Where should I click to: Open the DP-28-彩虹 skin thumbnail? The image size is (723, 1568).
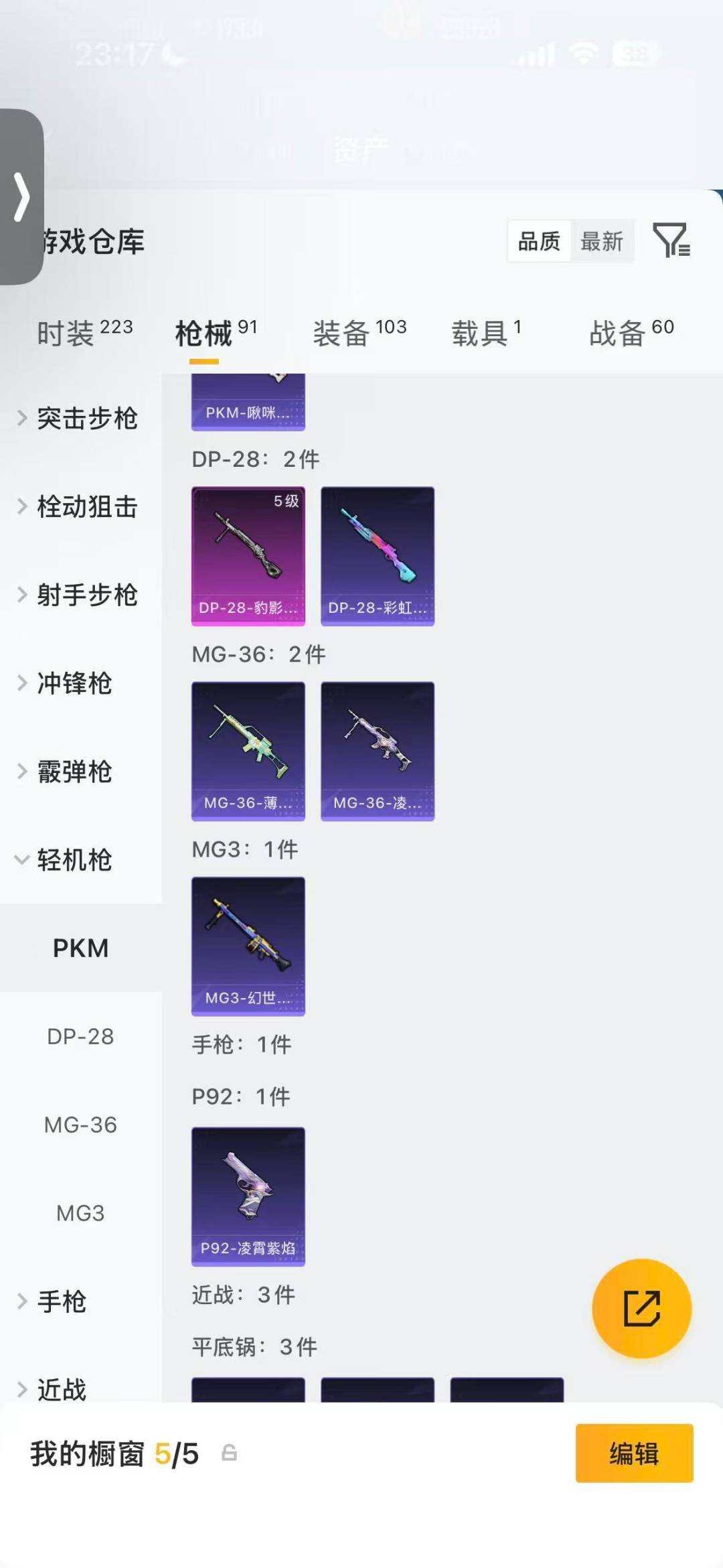378,555
